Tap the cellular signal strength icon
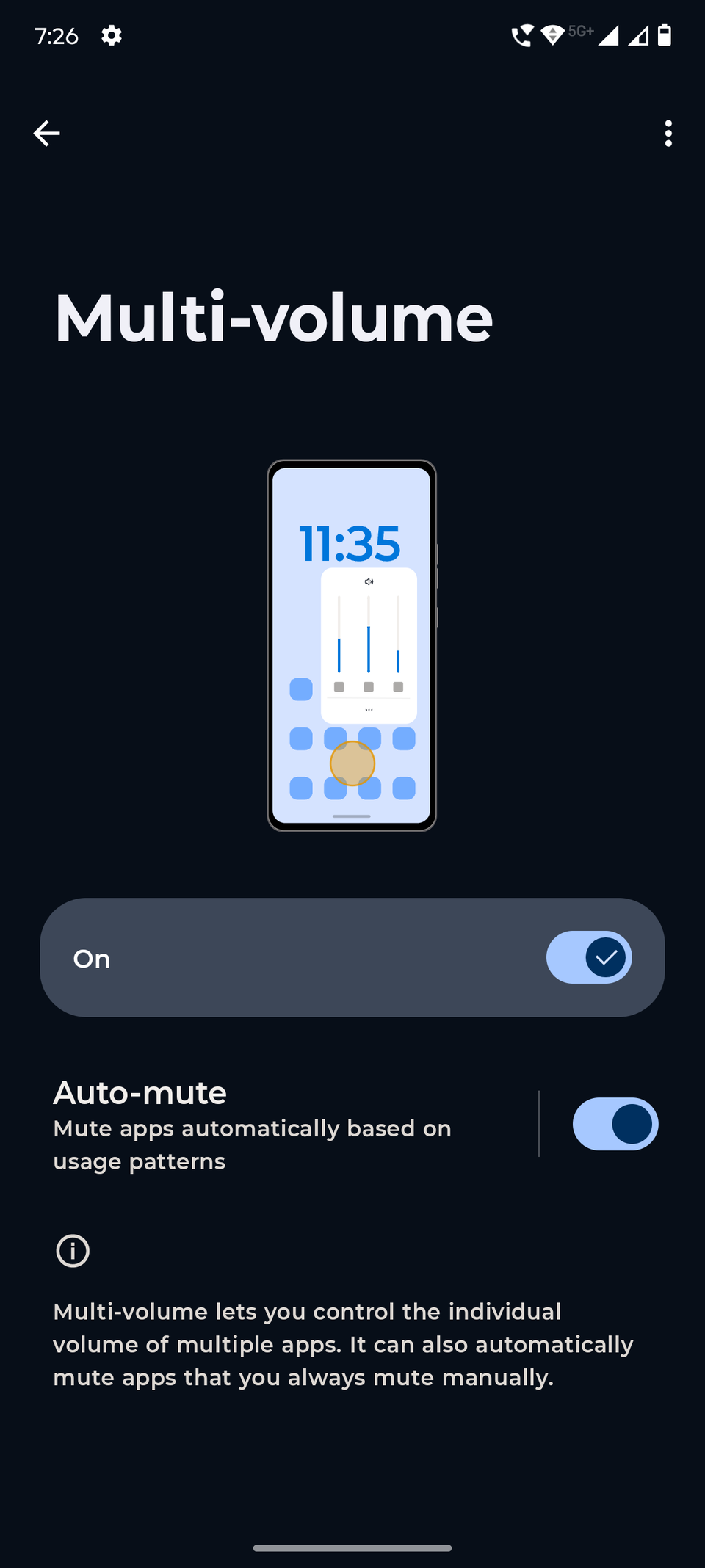This screenshot has width=705, height=1568. click(x=610, y=35)
